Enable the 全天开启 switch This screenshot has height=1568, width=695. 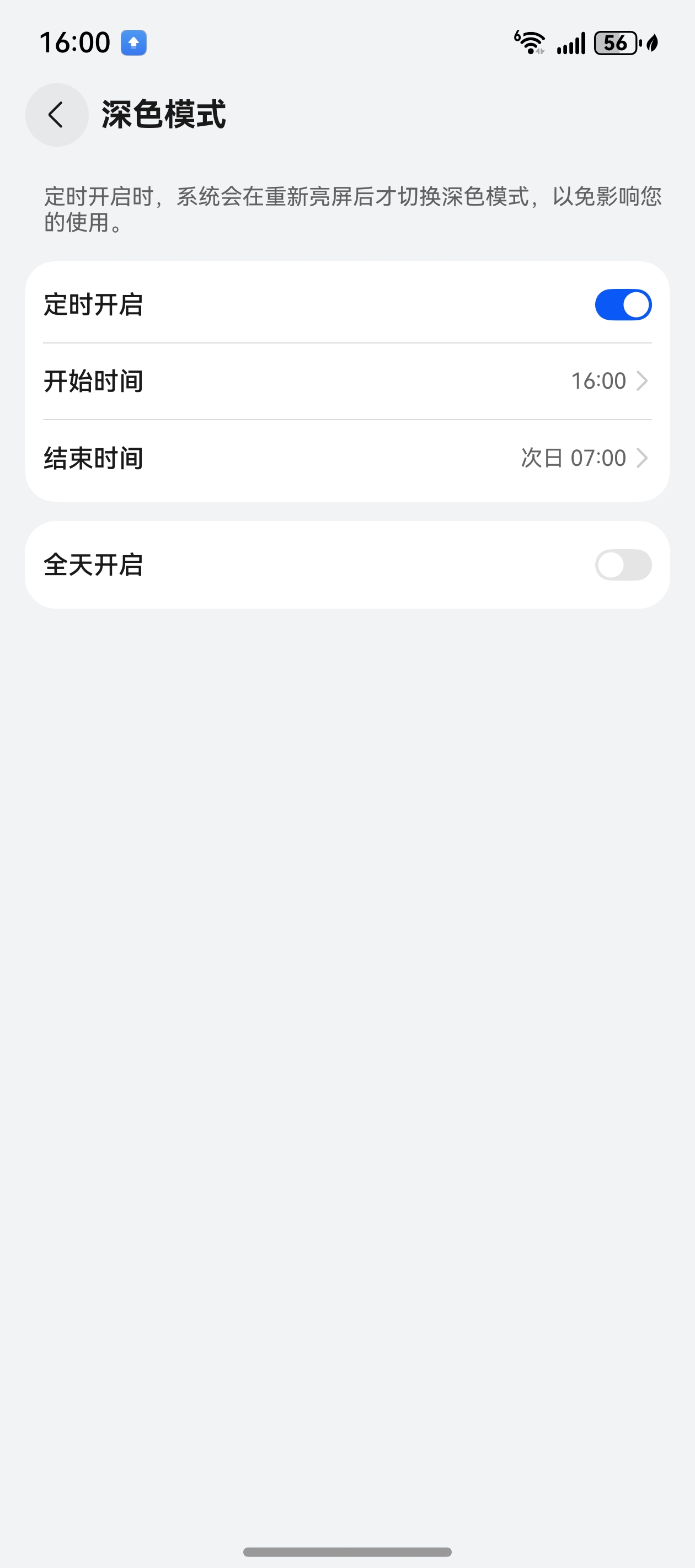(x=623, y=565)
